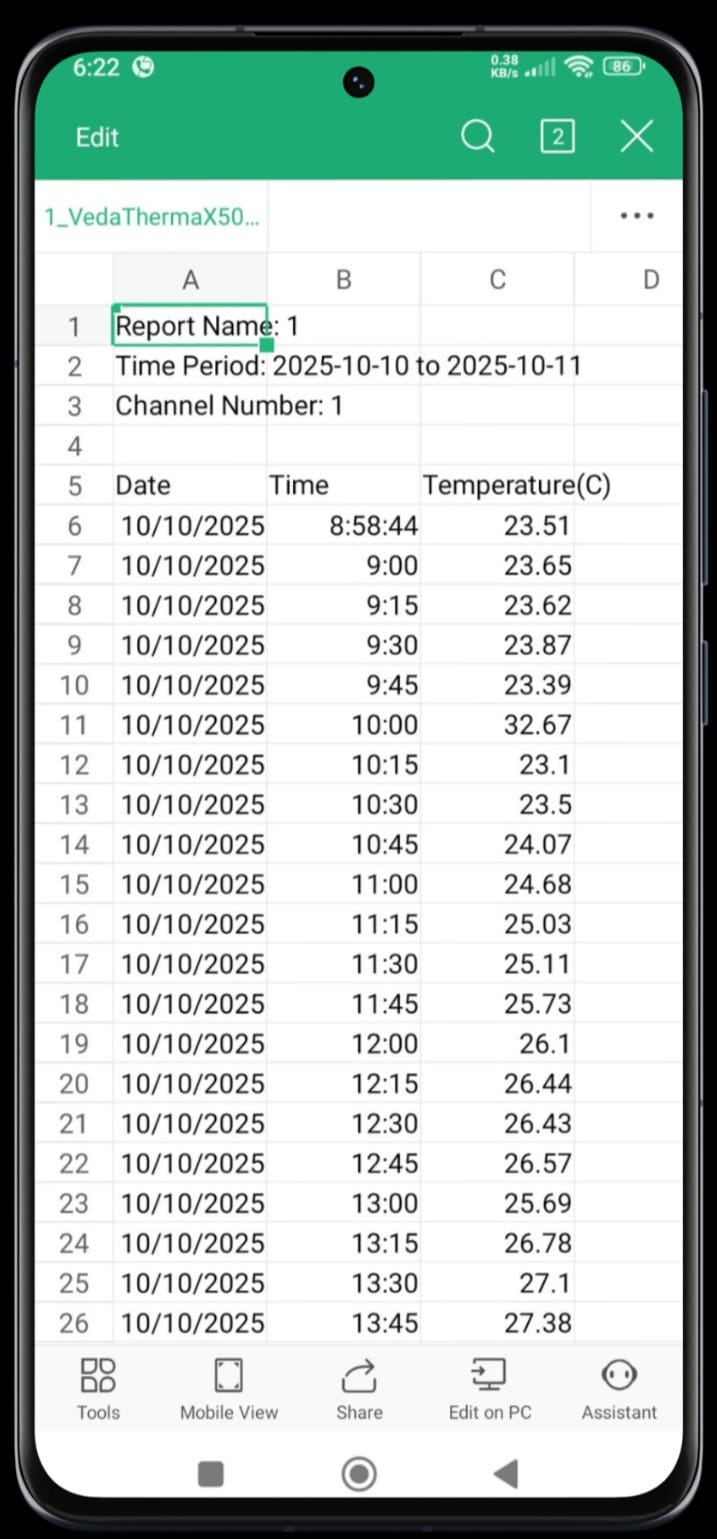Close the spreadsheet with the X icon
717x1539 pixels.
click(636, 136)
